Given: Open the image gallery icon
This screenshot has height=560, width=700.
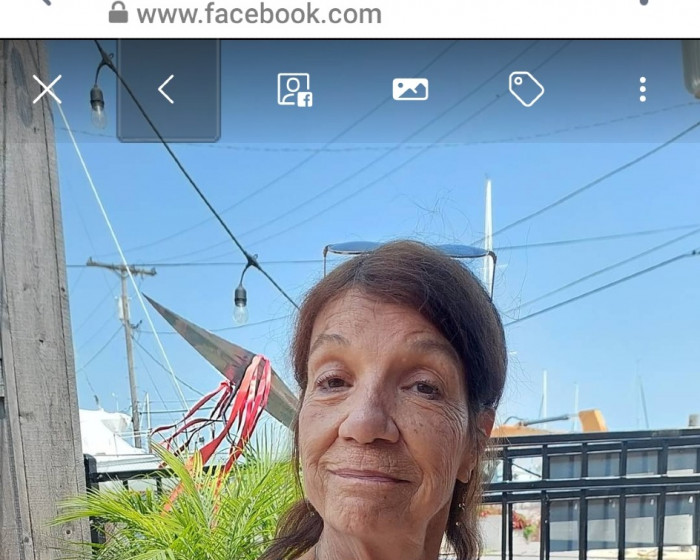Looking at the screenshot, I should coord(410,90).
